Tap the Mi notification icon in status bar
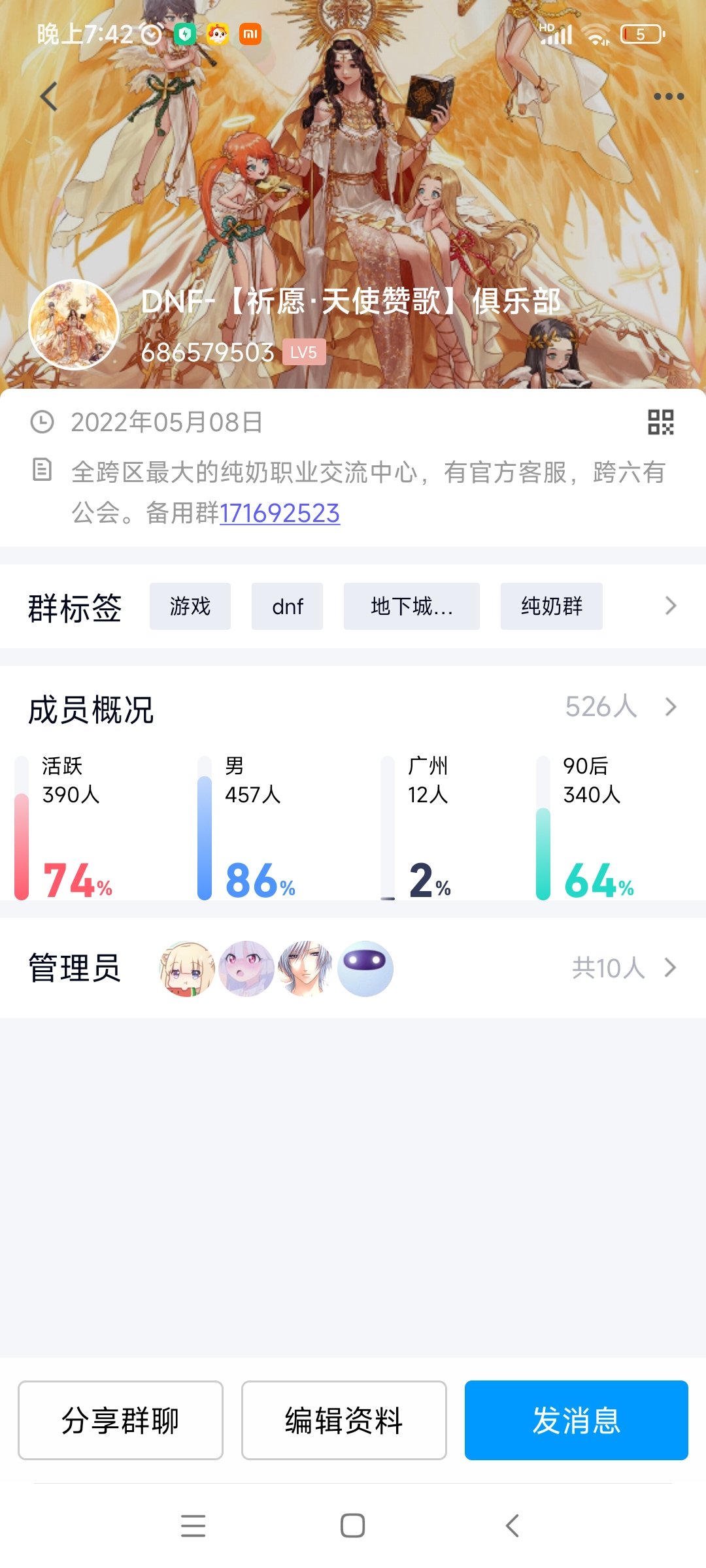 click(250, 34)
